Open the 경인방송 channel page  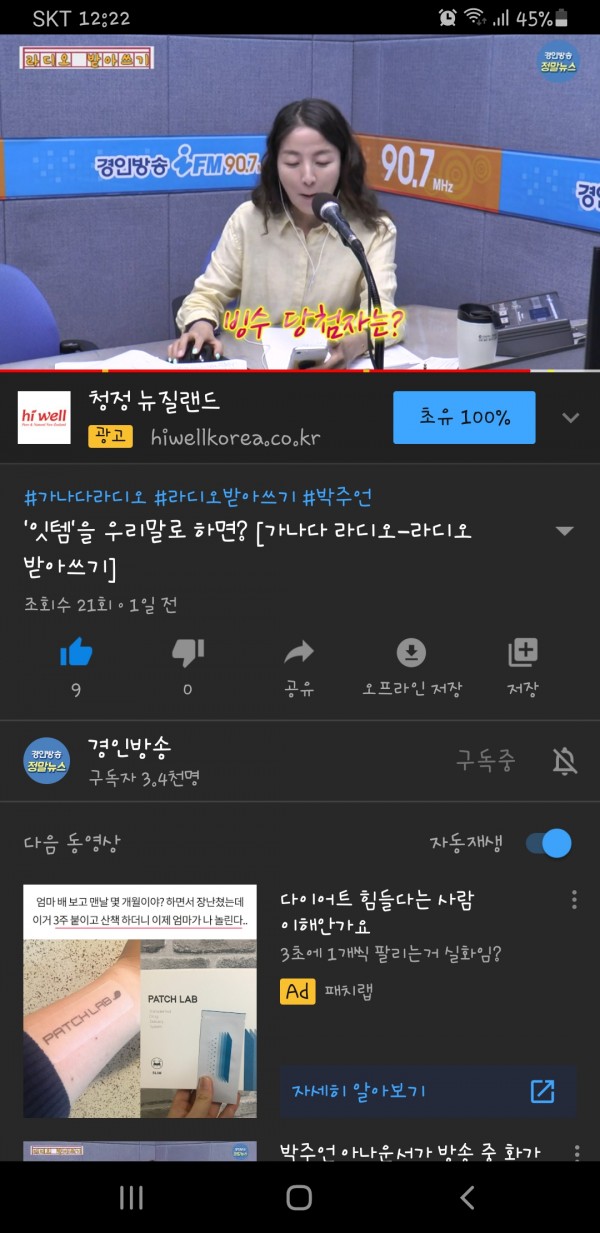point(130,761)
